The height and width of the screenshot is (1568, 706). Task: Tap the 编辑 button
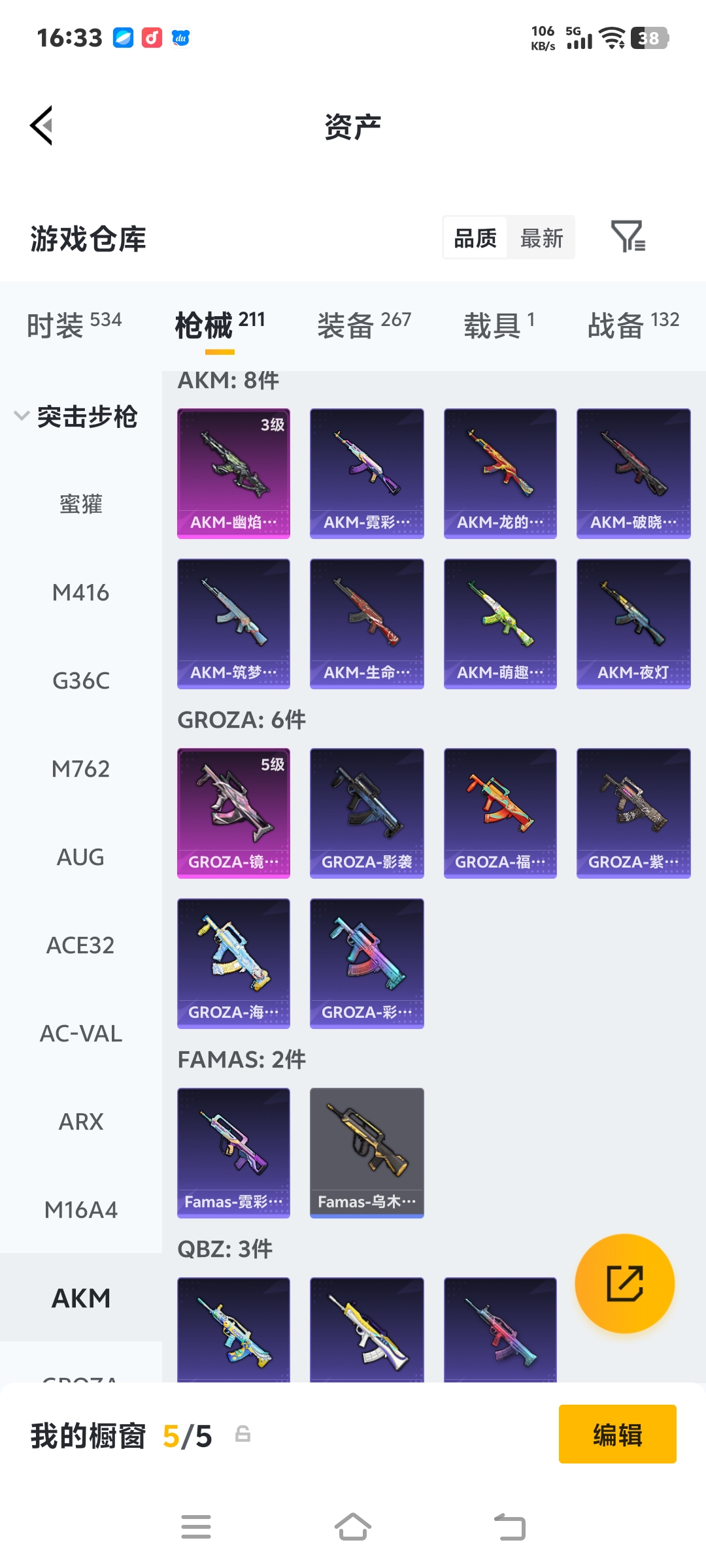pyautogui.click(x=617, y=1434)
